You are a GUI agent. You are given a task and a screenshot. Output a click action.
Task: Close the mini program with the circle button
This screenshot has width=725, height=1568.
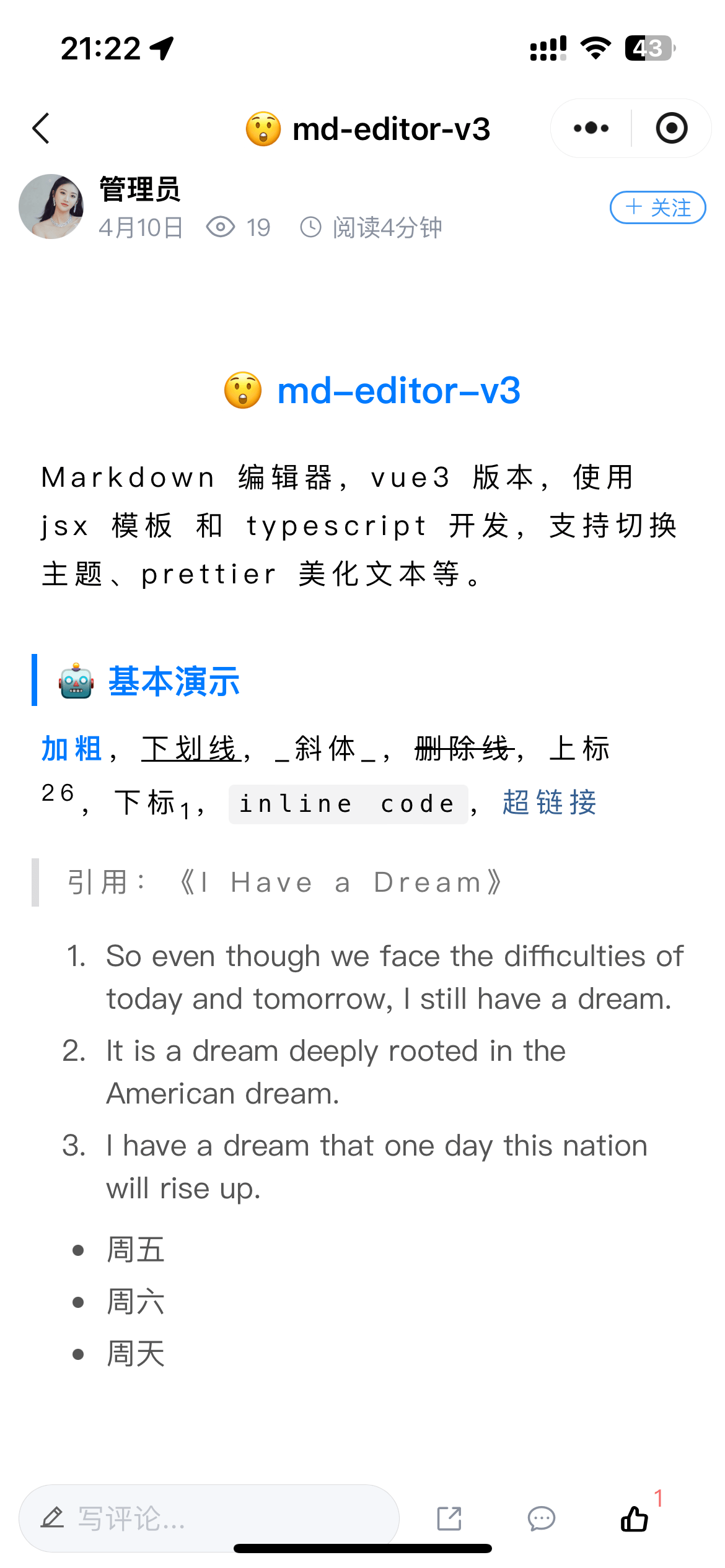click(671, 129)
